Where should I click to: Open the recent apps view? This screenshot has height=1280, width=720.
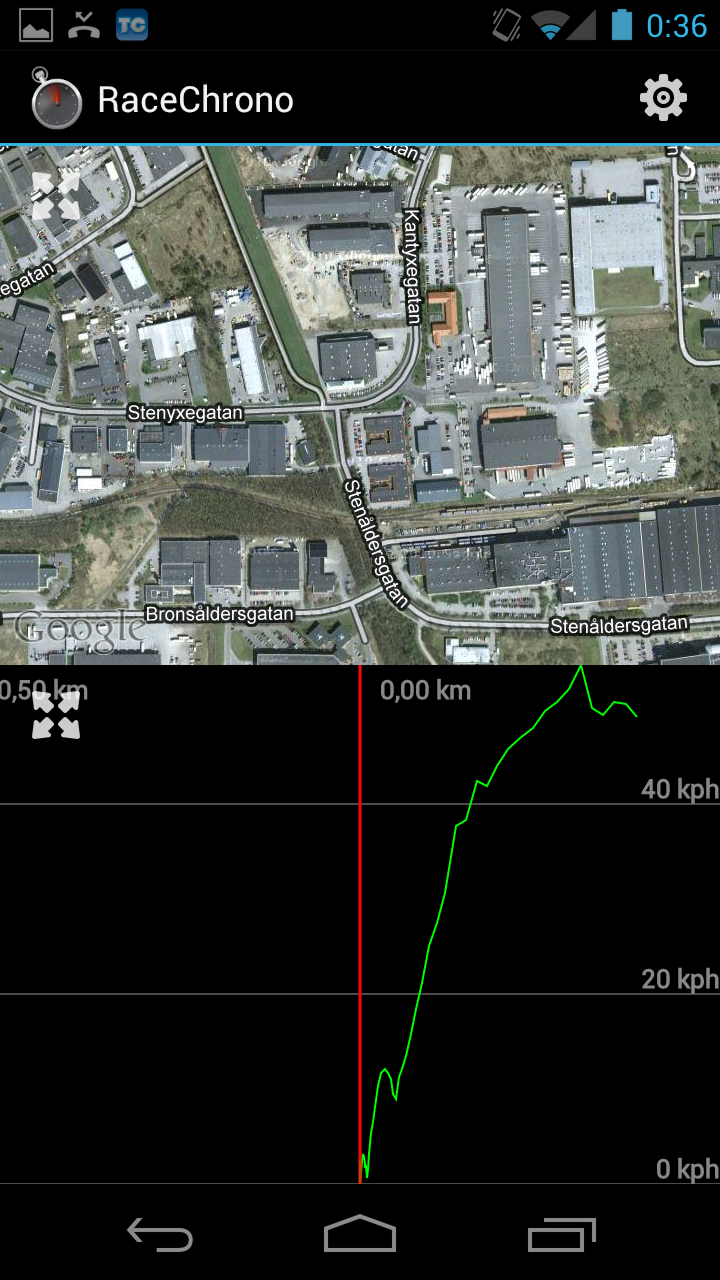pyautogui.click(x=561, y=1235)
